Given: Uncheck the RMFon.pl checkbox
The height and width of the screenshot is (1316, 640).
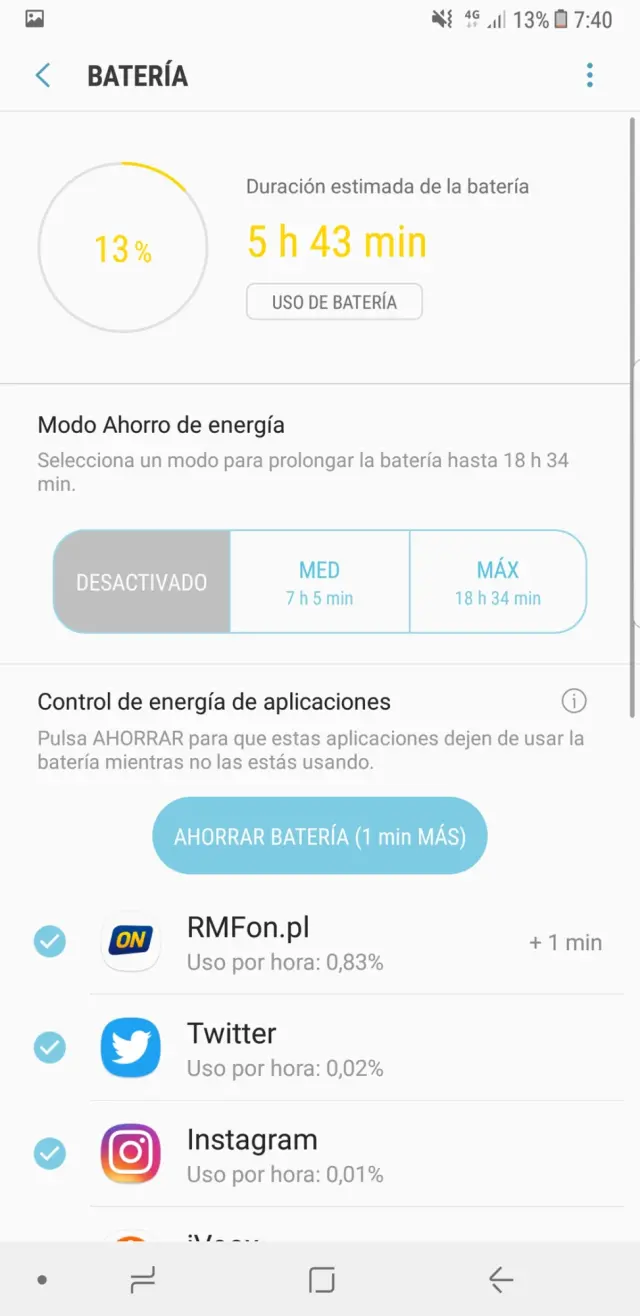Looking at the screenshot, I should [x=50, y=941].
